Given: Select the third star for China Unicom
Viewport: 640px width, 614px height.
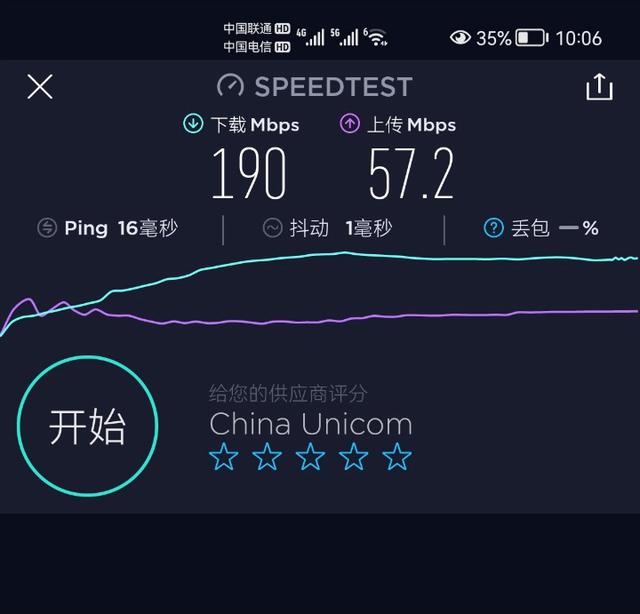Looking at the screenshot, I should (x=311, y=458).
